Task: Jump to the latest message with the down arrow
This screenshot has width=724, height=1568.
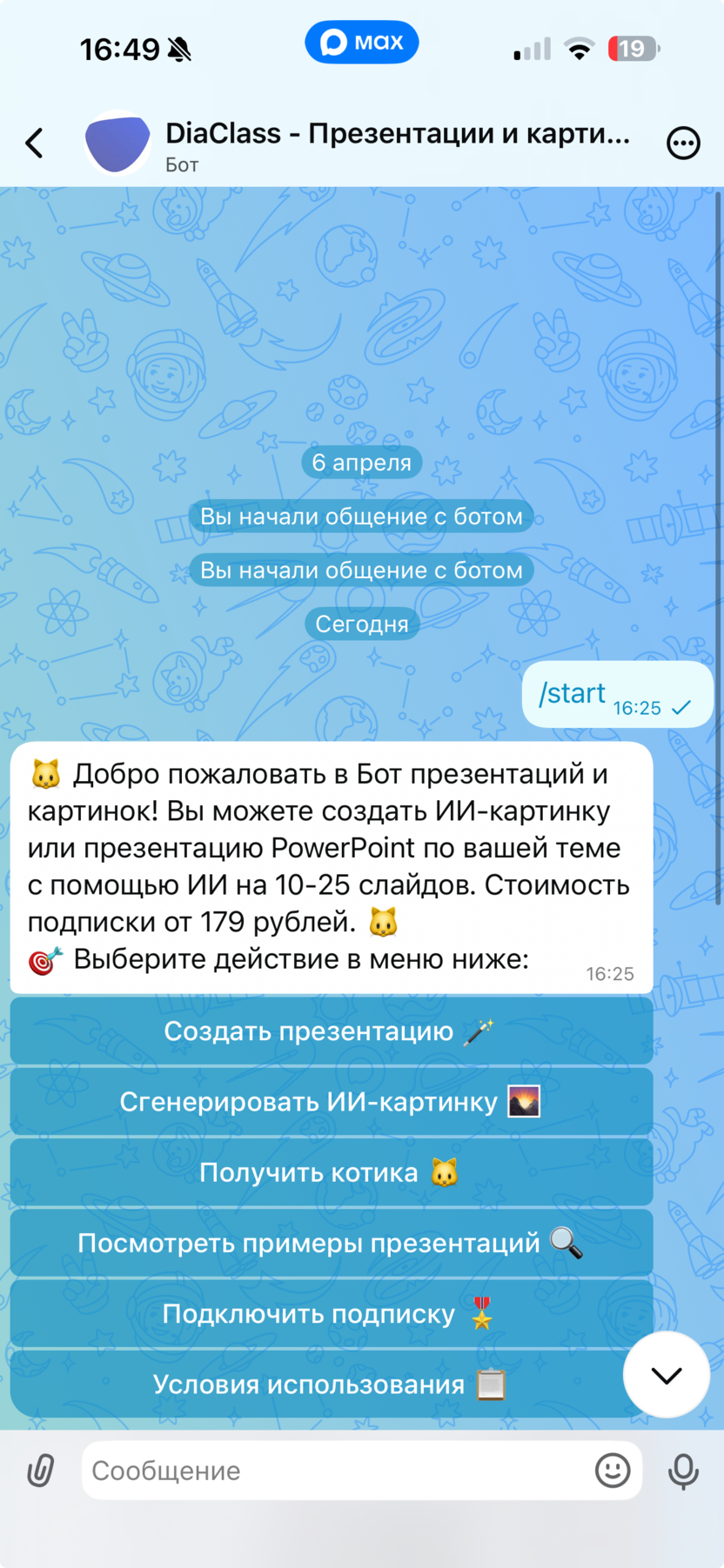Action: coord(667,1375)
